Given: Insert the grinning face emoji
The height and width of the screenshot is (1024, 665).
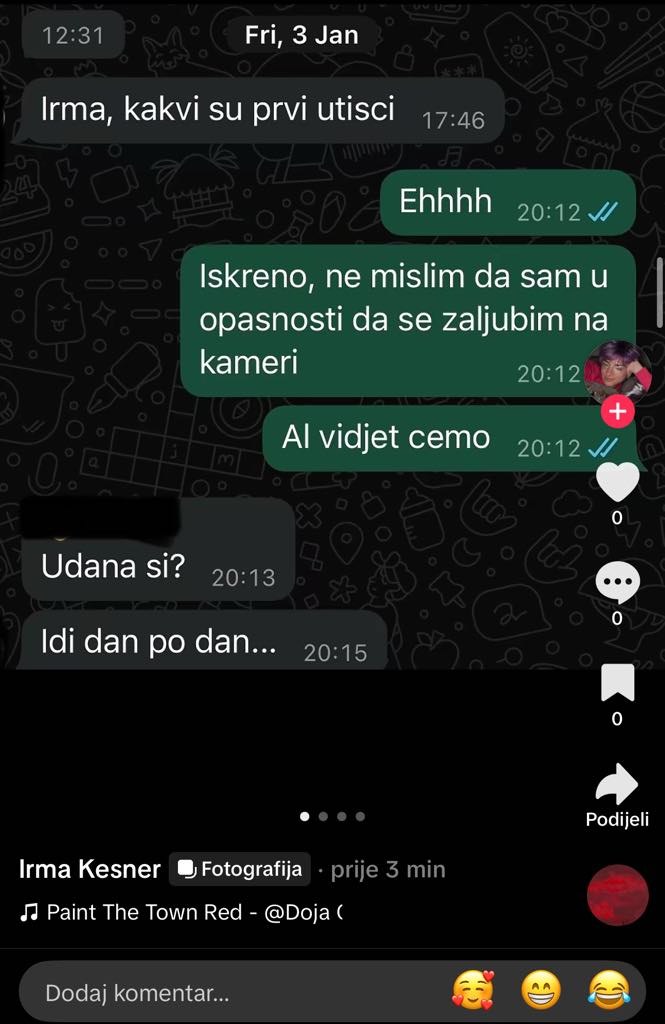Looking at the screenshot, I should [540, 991].
